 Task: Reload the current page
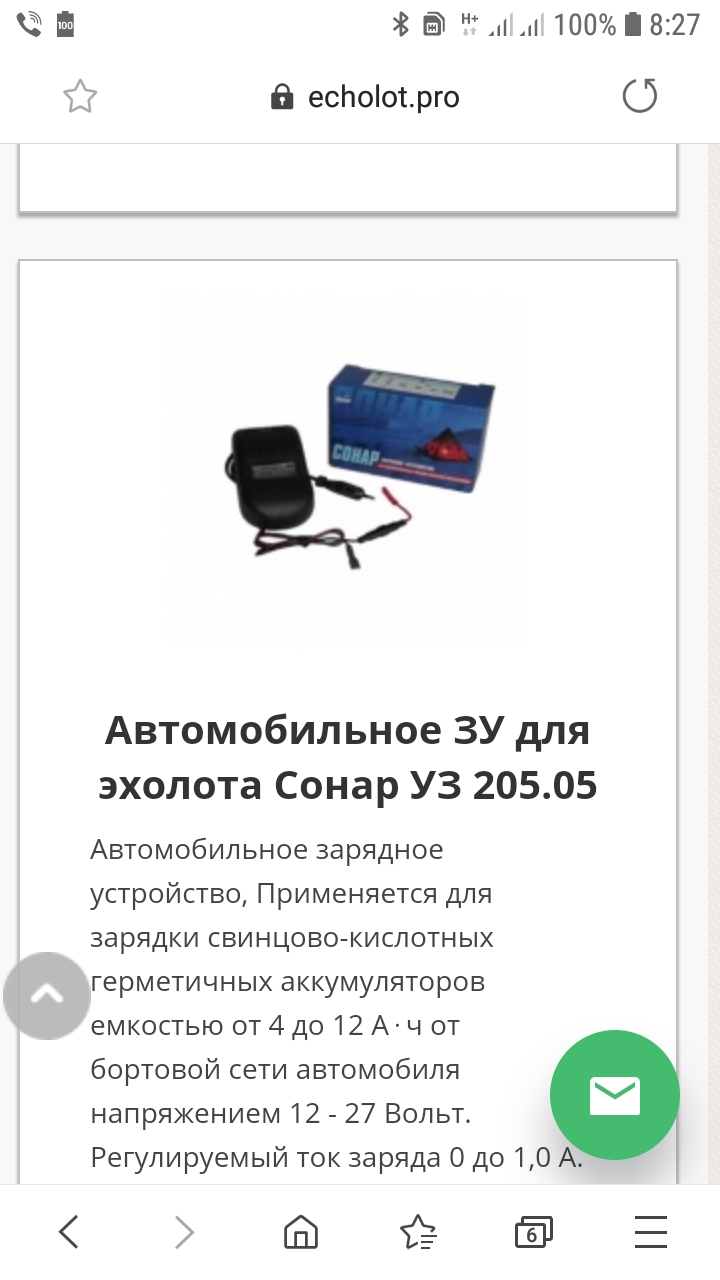(x=639, y=97)
